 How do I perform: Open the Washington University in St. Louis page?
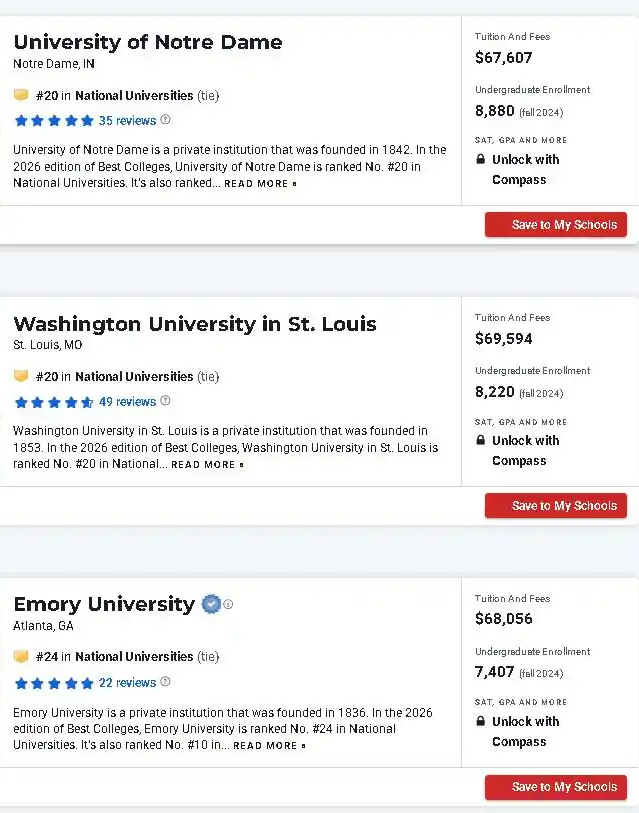(195, 324)
